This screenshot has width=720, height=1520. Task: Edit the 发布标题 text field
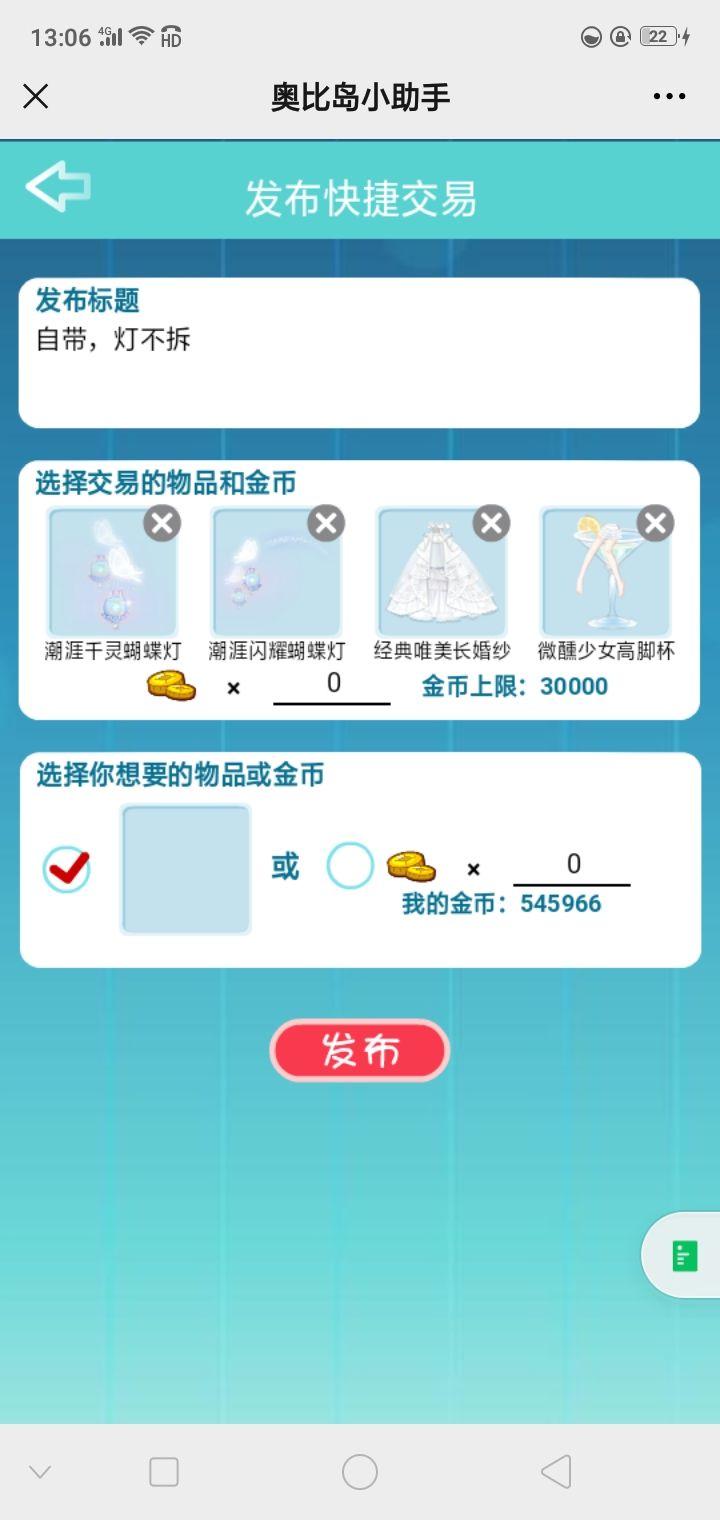coord(359,370)
